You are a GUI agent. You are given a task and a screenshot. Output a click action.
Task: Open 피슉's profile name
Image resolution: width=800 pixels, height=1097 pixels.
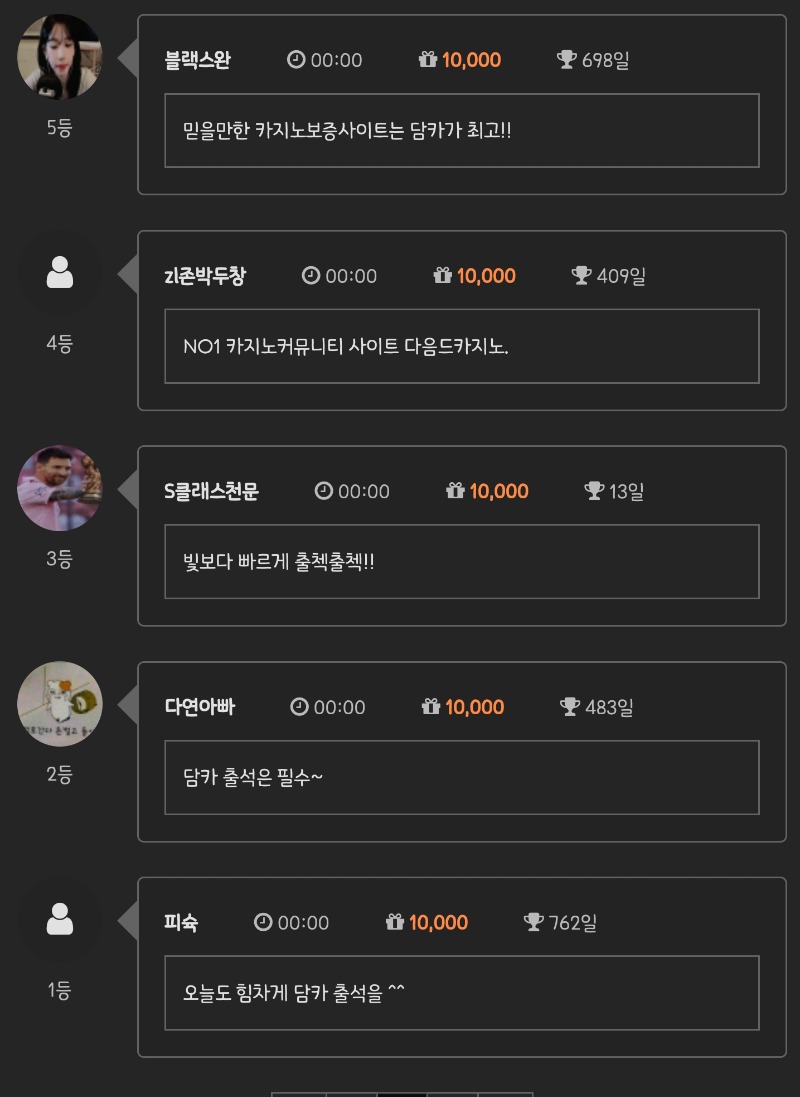(x=181, y=922)
